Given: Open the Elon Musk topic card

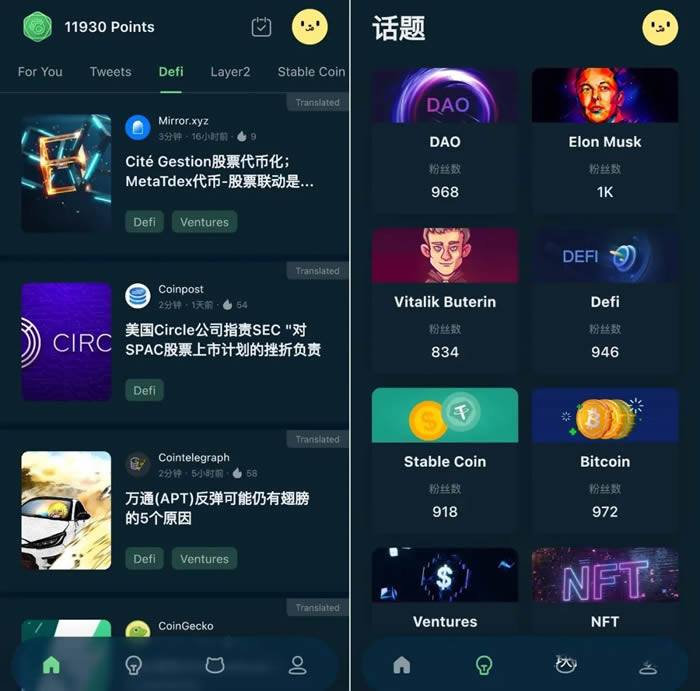Looking at the screenshot, I should coord(605,140).
